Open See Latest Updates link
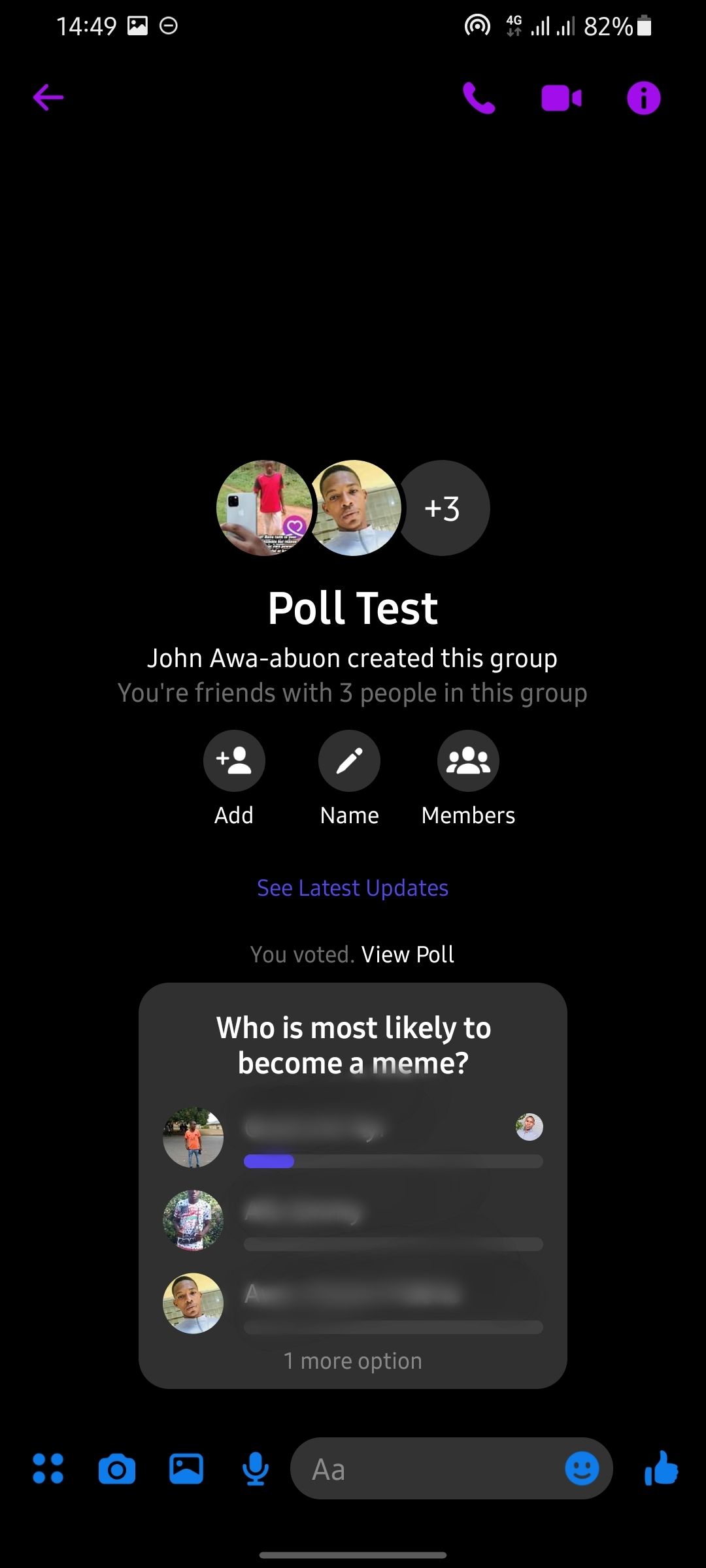The image size is (706, 1568). (352, 888)
